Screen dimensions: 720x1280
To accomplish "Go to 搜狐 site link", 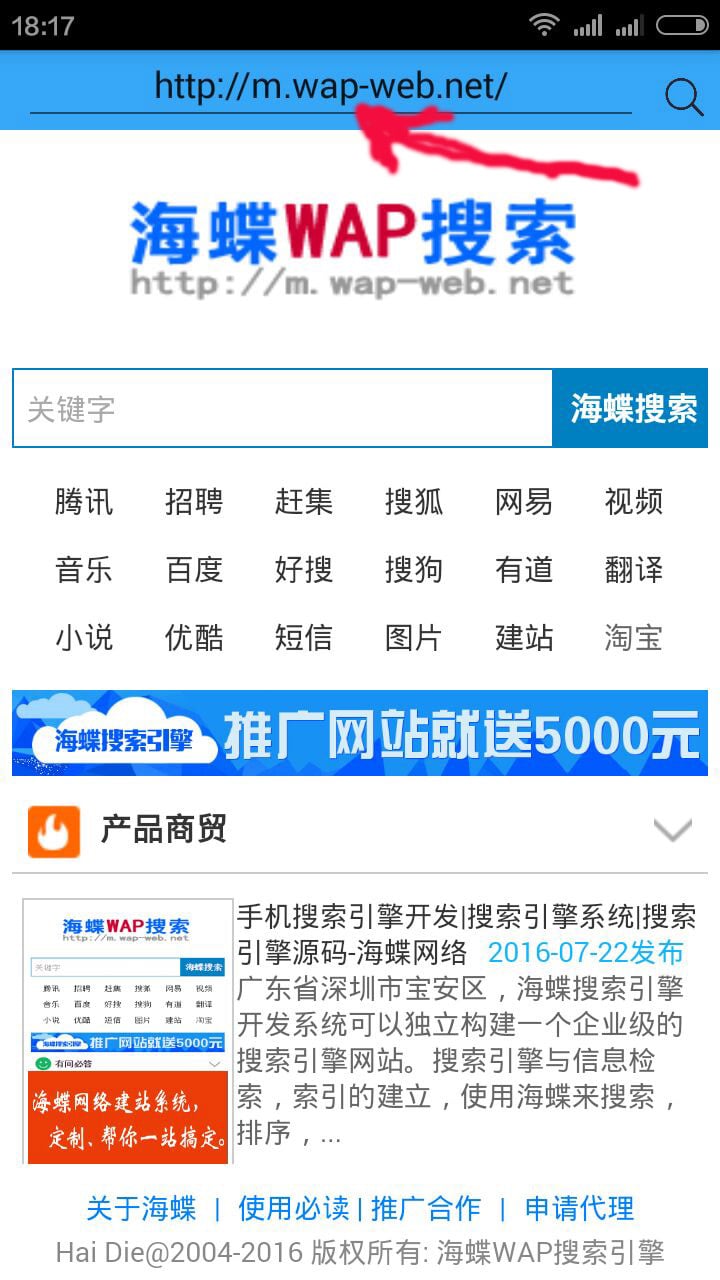I will click(x=413, y=502).
